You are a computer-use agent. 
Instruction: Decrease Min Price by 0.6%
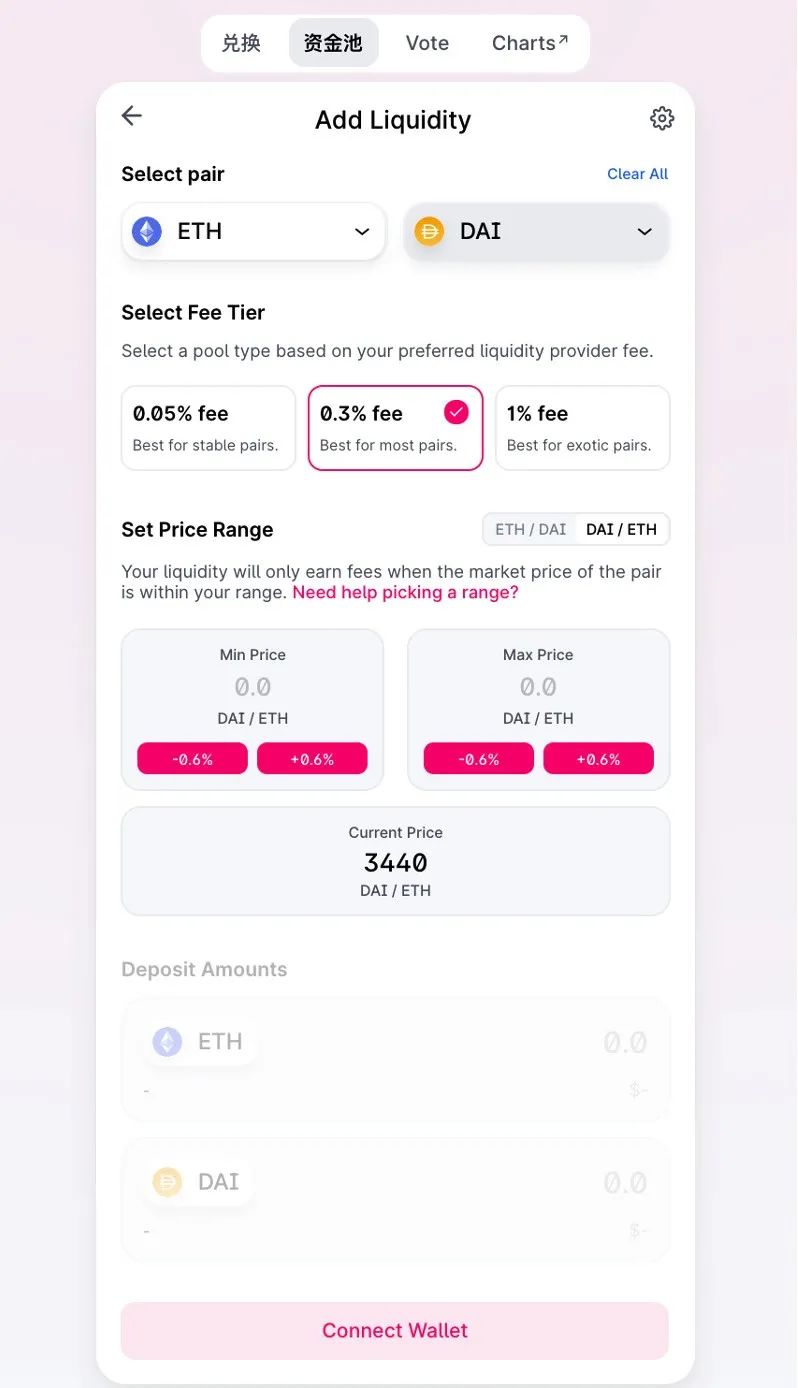pyautogui.click(x=192, y=759)
